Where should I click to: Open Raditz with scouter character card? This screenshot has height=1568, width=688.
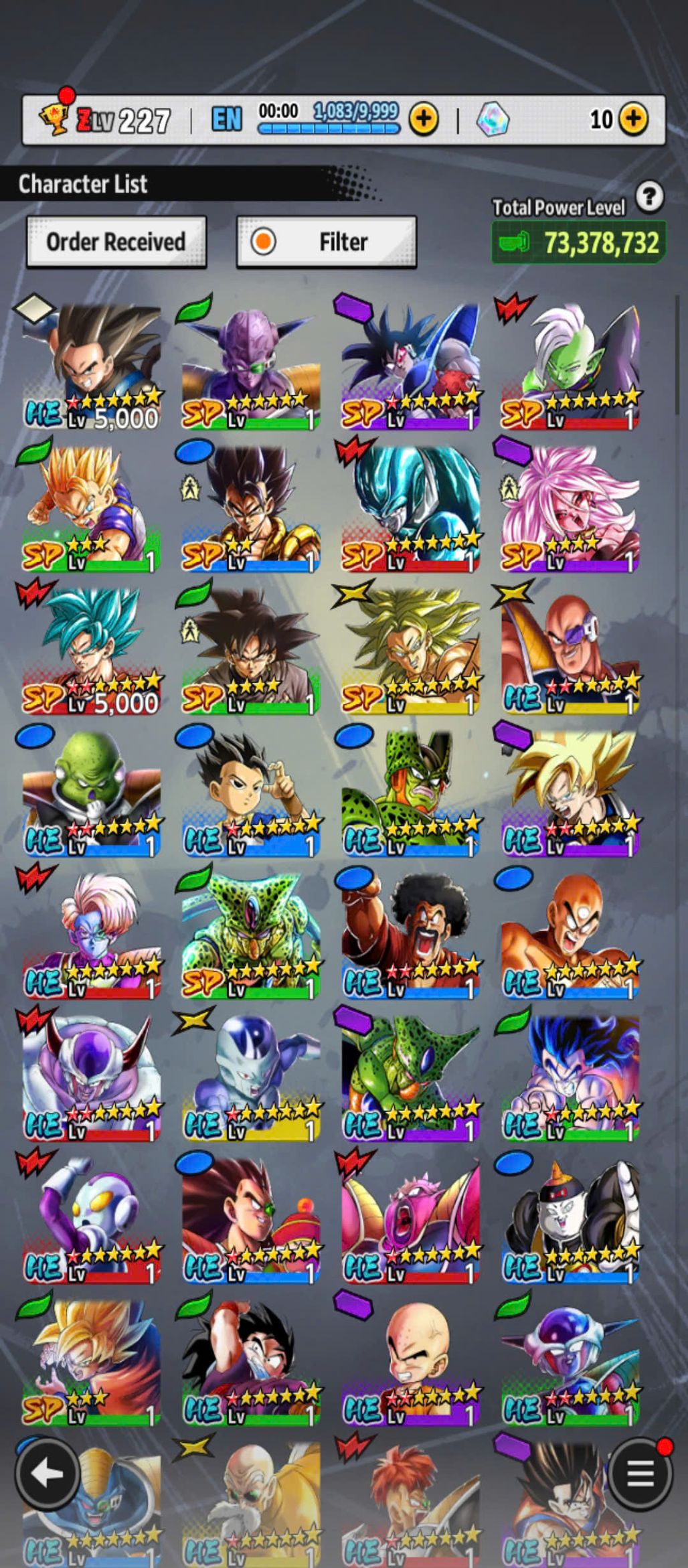[251, 1222]
